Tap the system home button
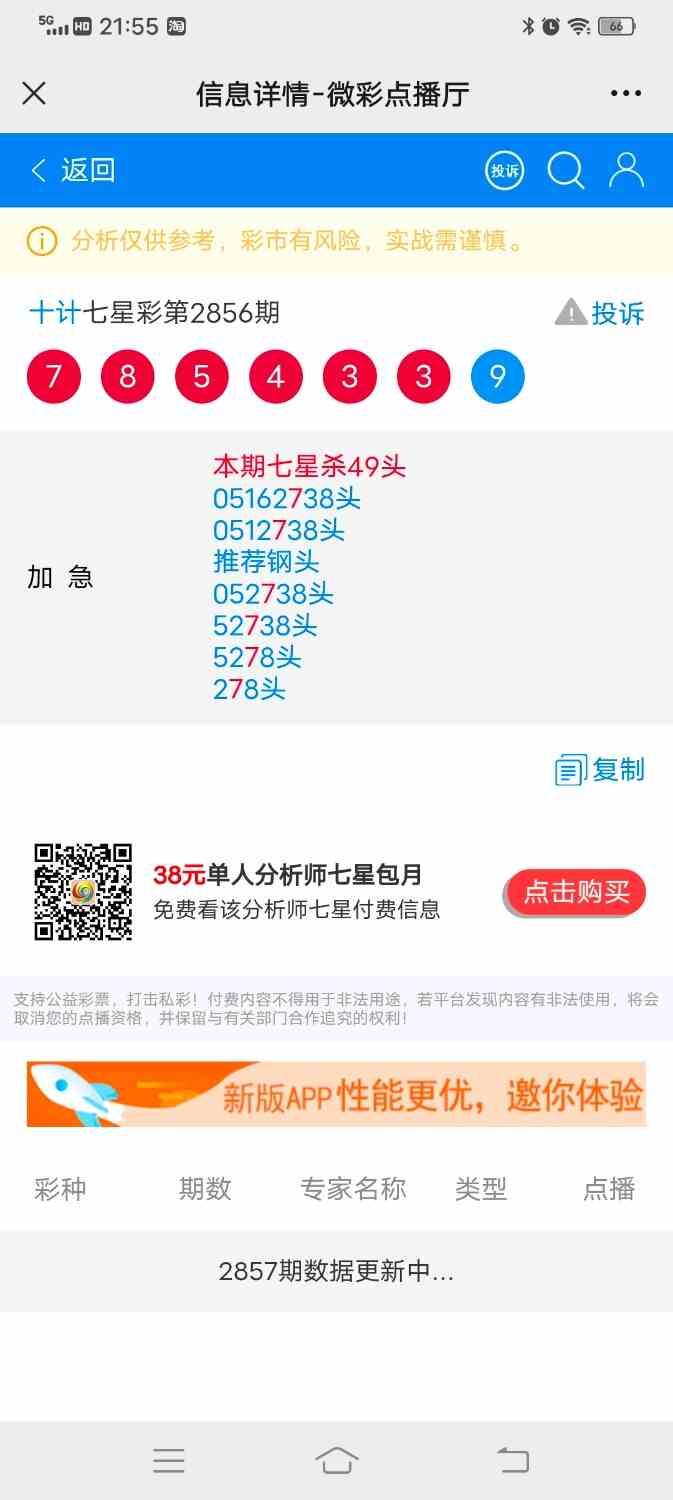The image size is (673, 1500). (x=337, y=1461)
